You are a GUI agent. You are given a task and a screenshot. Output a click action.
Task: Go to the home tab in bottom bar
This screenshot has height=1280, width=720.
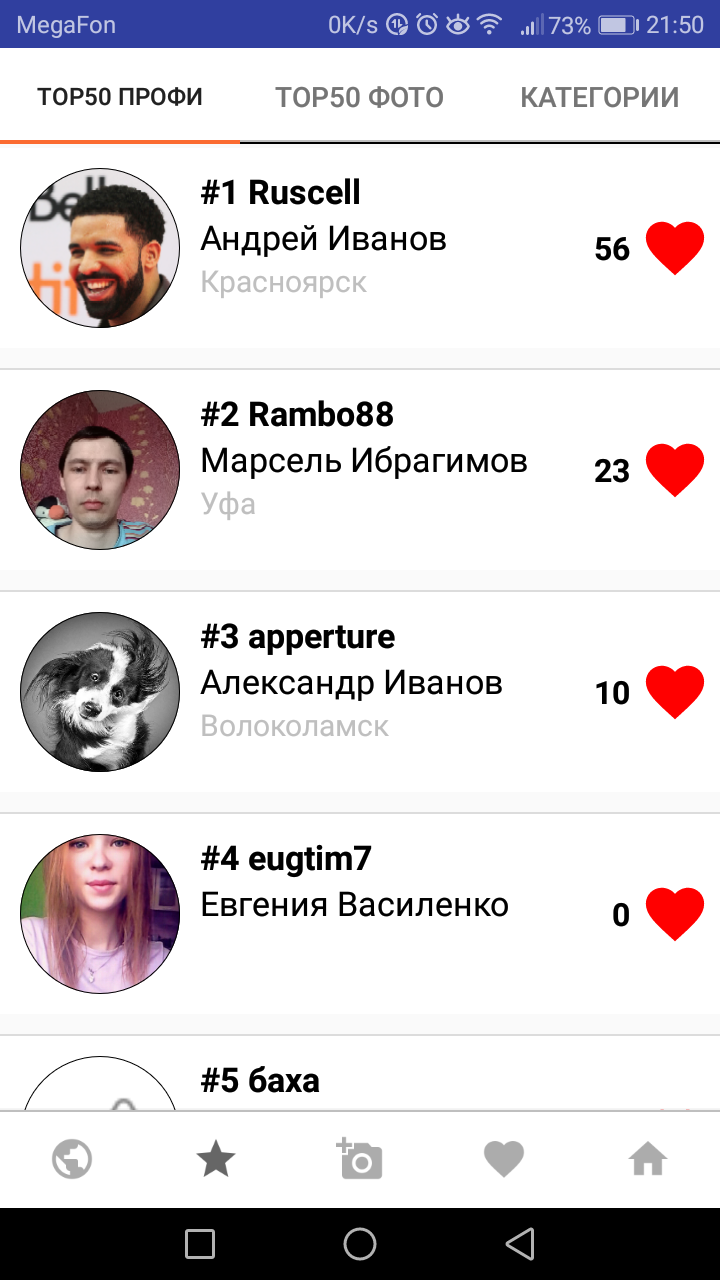tap(648, 1160)
